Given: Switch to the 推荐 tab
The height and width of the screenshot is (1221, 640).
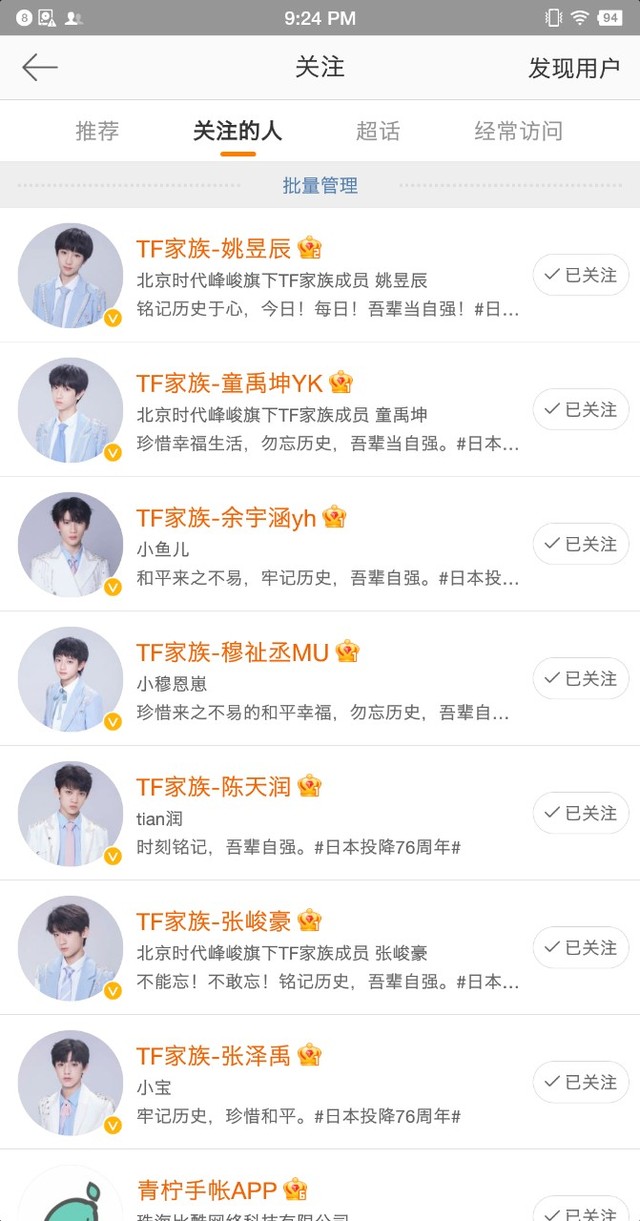Looking at the screenshot, I should point(97,131).
